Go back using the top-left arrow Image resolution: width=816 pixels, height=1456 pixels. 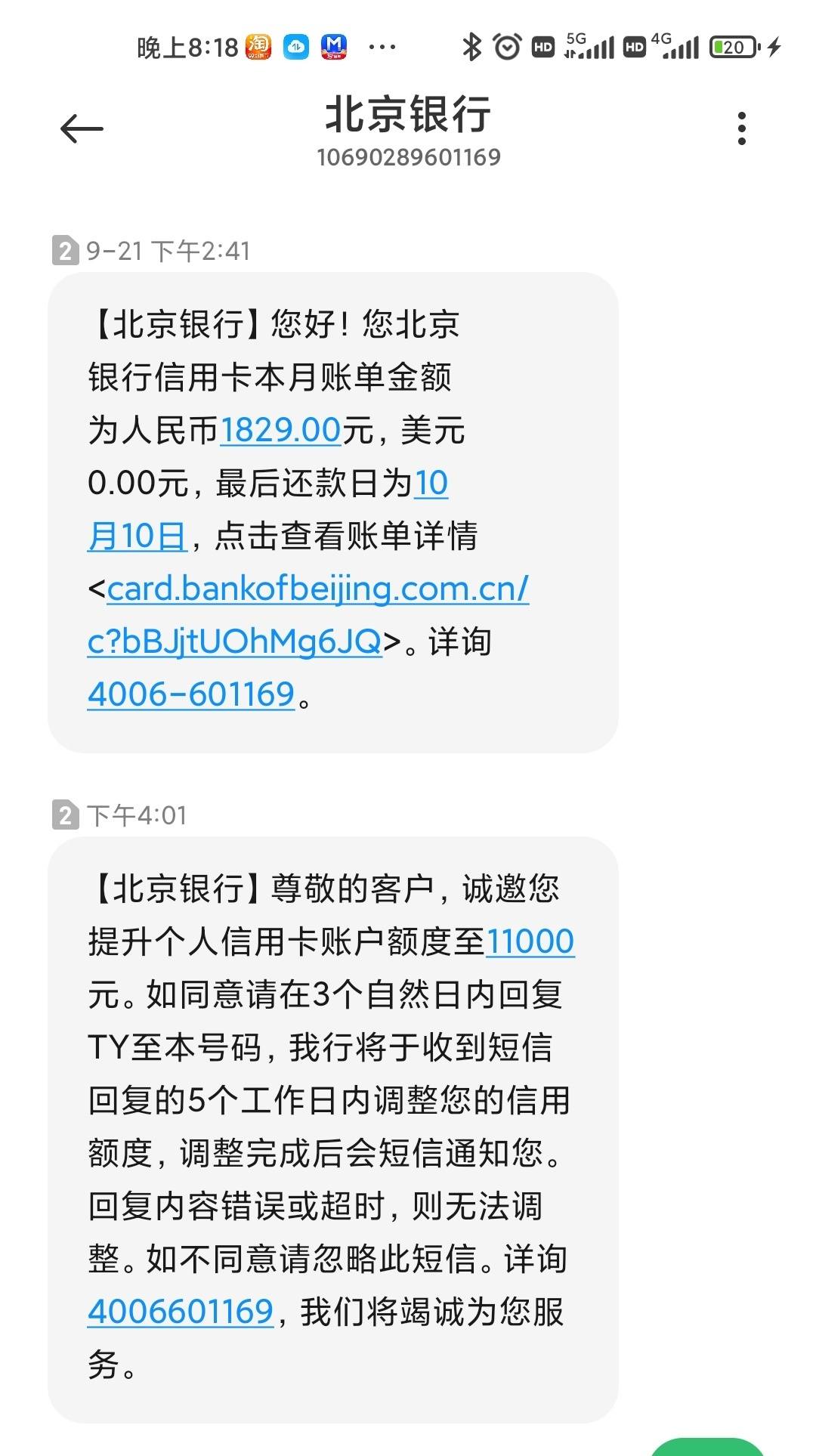[82, 128]
